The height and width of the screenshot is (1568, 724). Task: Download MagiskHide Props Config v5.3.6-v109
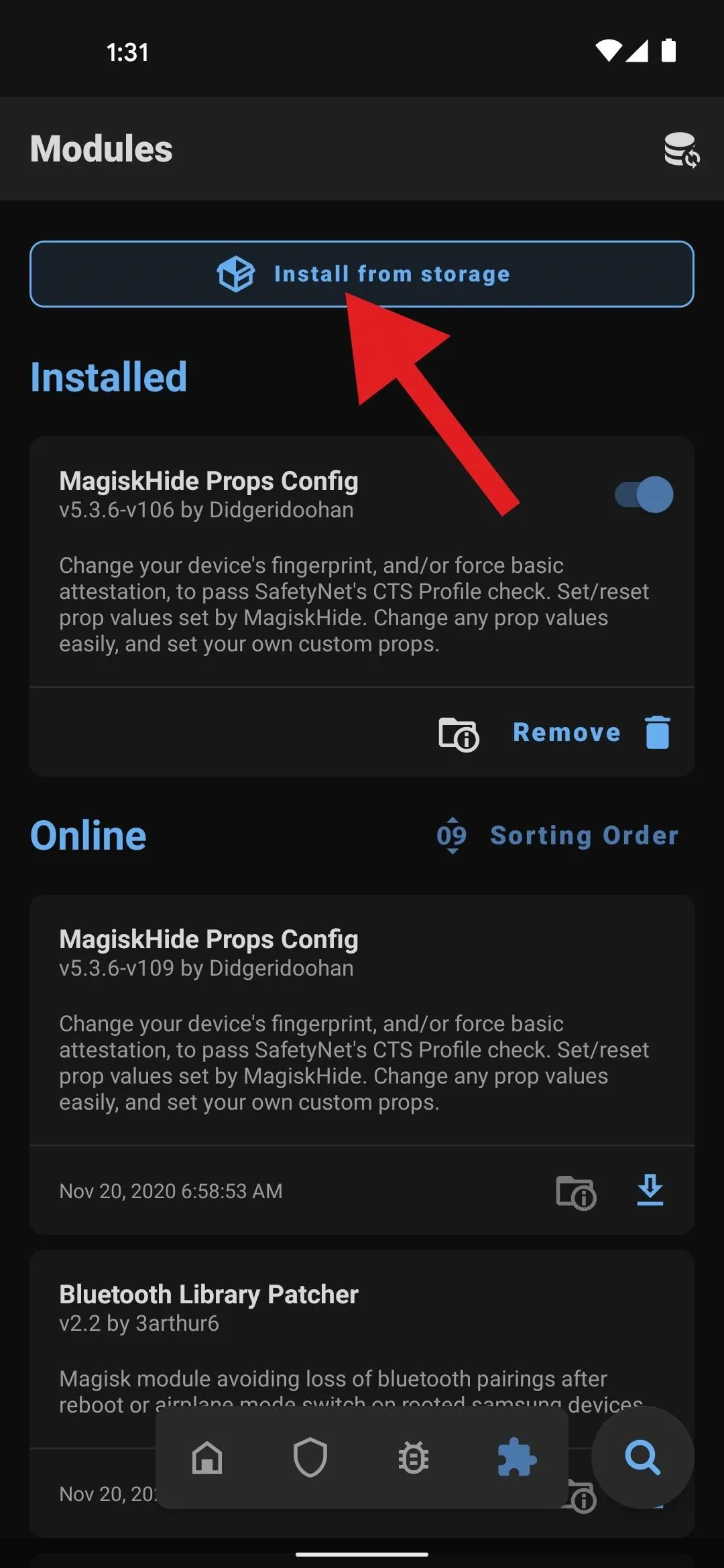click(x=650, y=1190)
